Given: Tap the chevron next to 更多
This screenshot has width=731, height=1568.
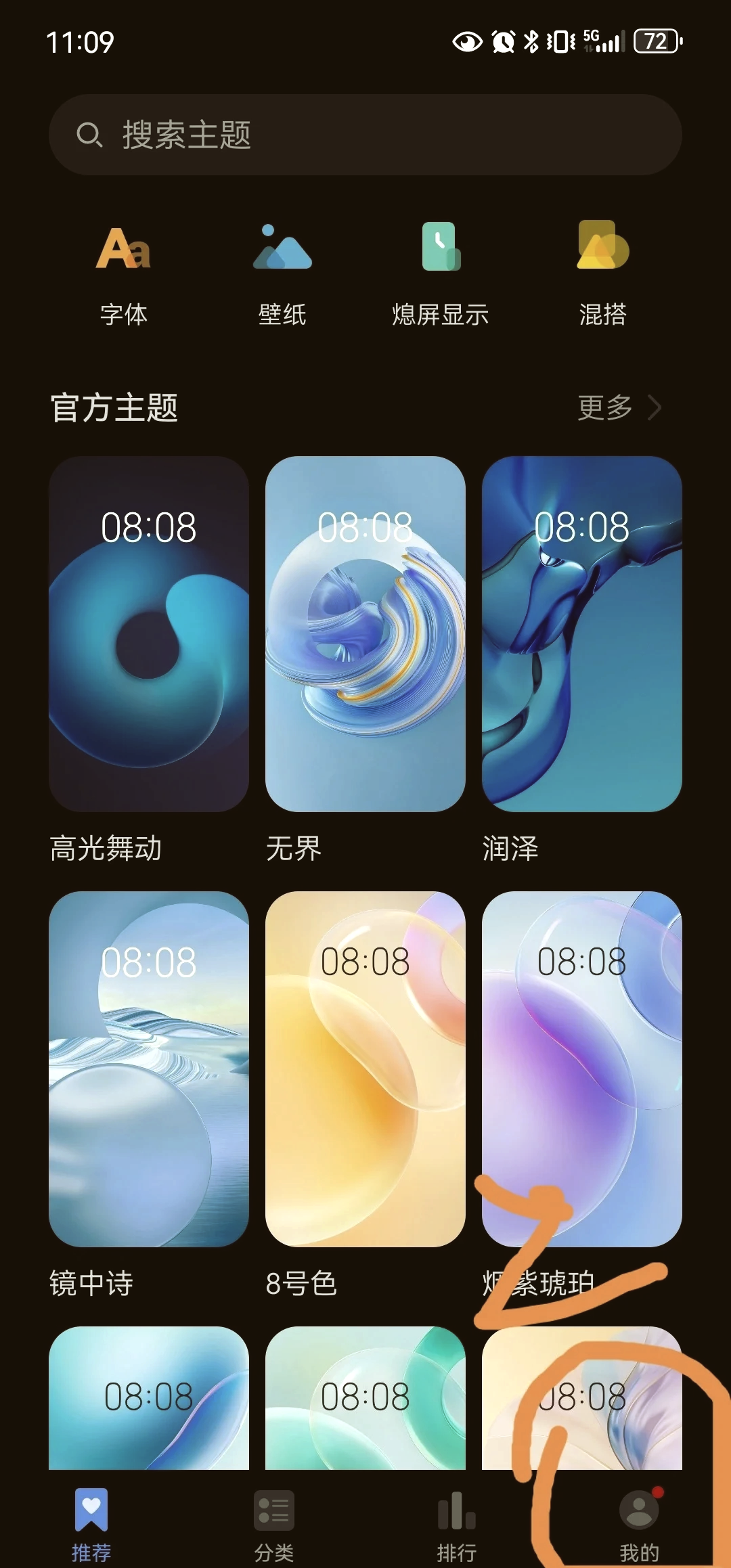Looking at the screenshot, I should point(654,407).
